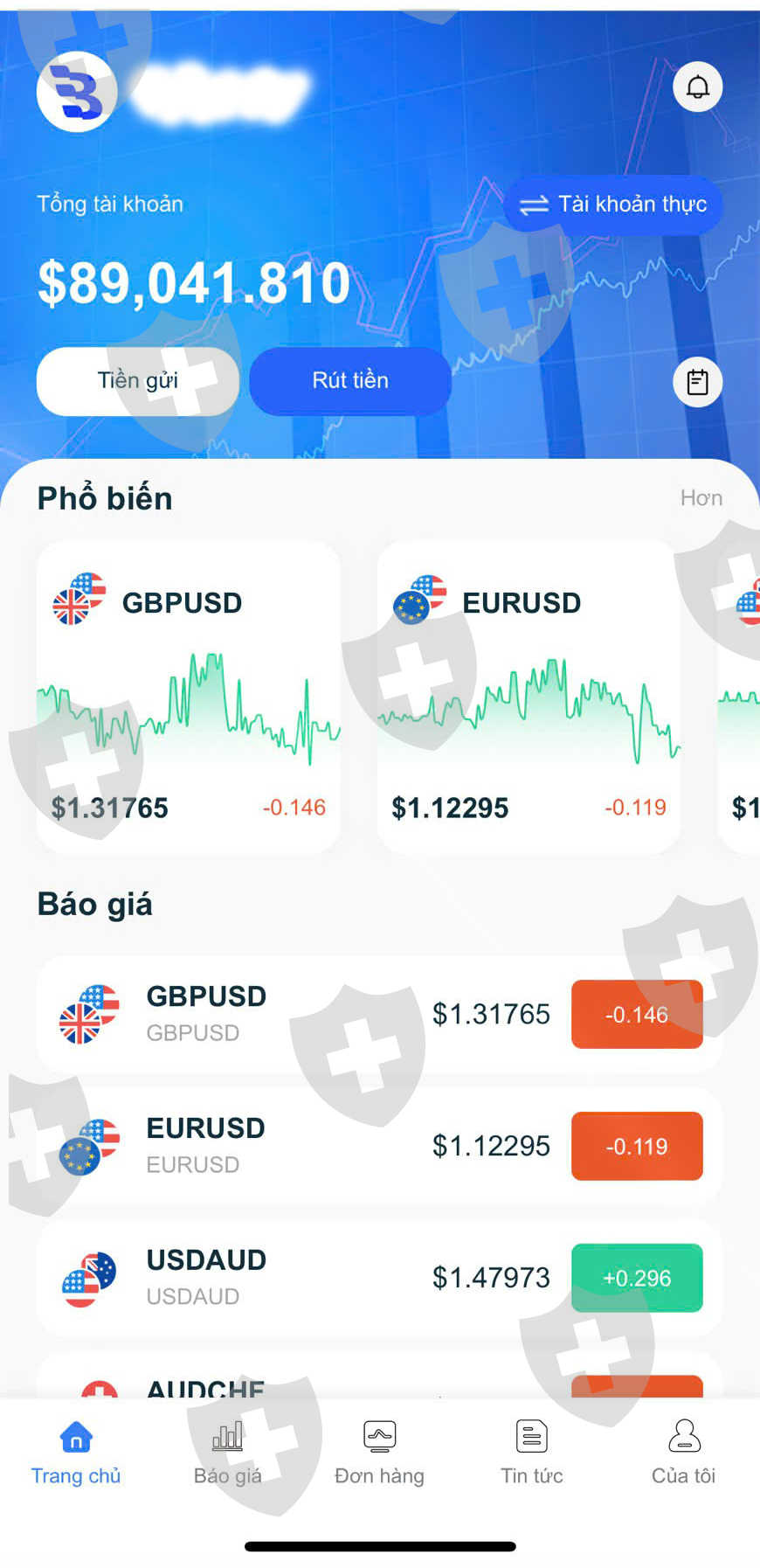Tap the Tiền gửi deposit button
Viewport: 760px width, 1568px height.
point(137,381)
